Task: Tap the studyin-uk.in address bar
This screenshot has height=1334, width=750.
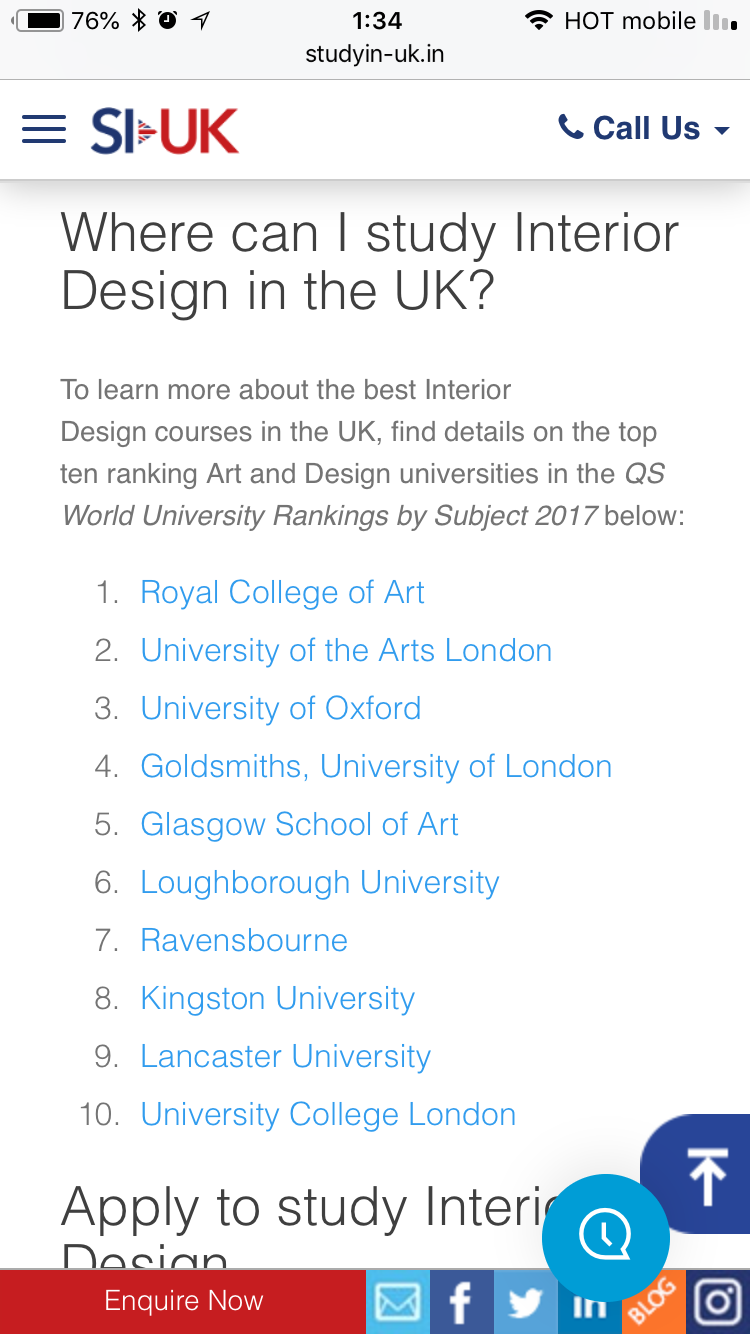Action: pyautogui.click(x=375, y=54)
